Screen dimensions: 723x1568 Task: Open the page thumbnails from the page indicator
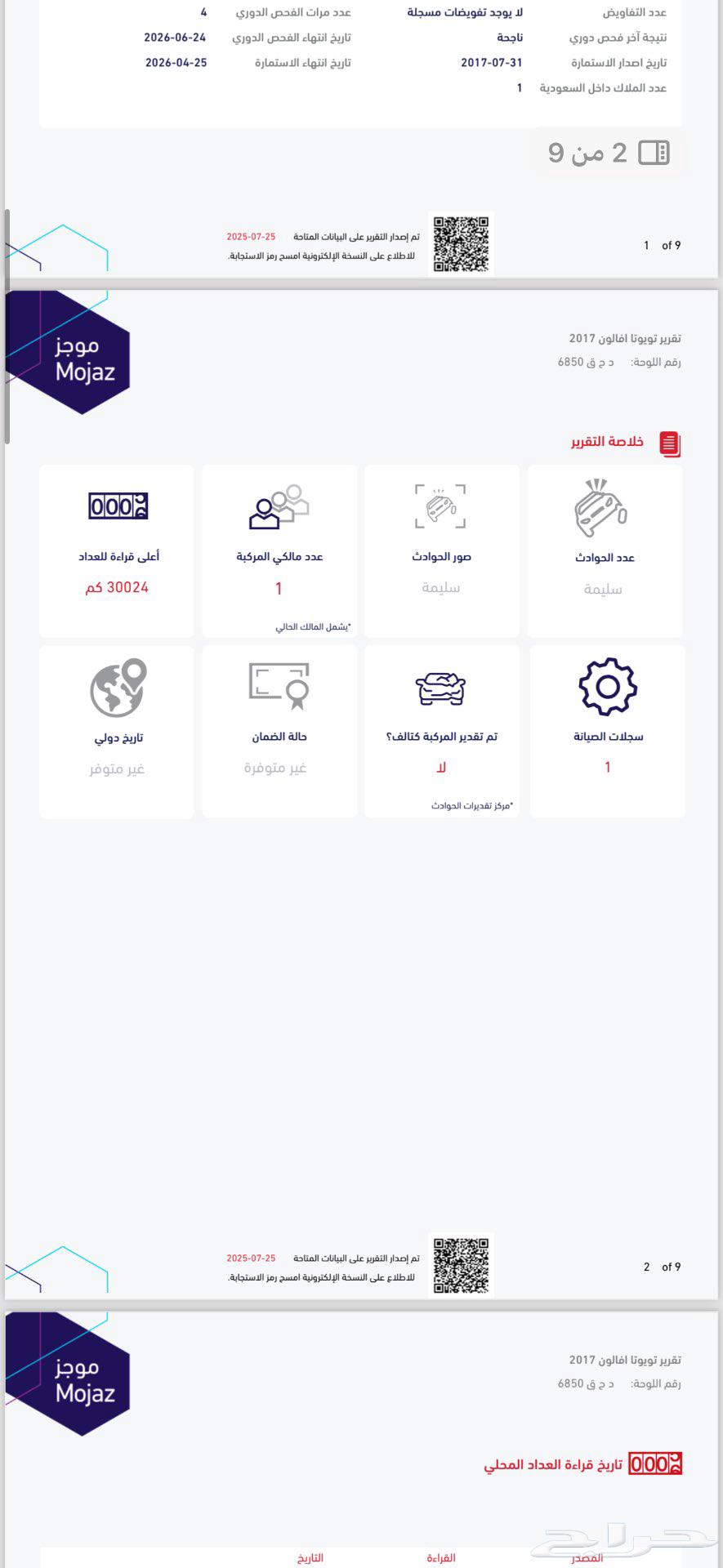(653, 153)
